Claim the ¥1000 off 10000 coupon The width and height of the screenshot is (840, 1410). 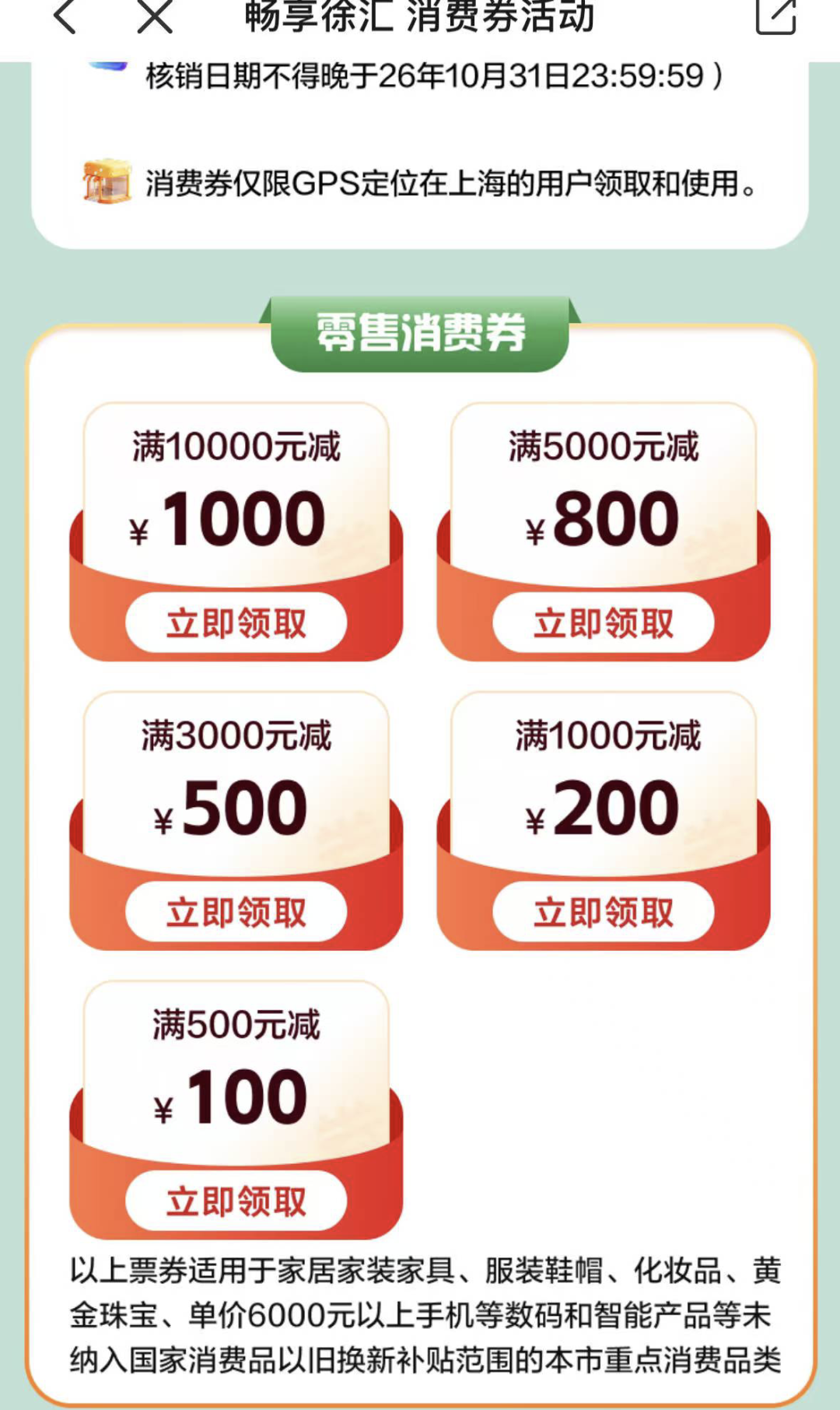236,623
